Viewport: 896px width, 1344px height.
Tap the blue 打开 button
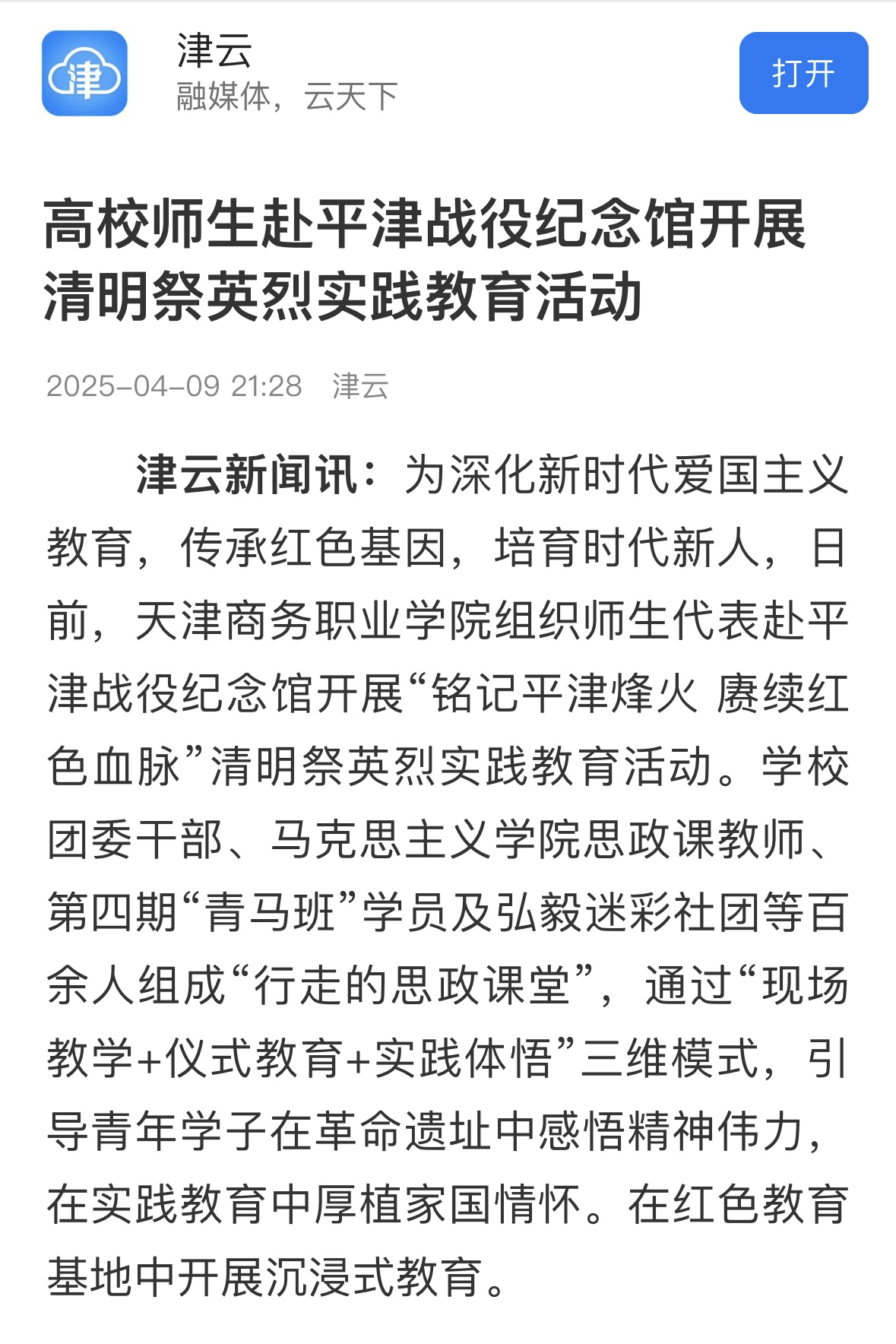click(x=803, y=74)
